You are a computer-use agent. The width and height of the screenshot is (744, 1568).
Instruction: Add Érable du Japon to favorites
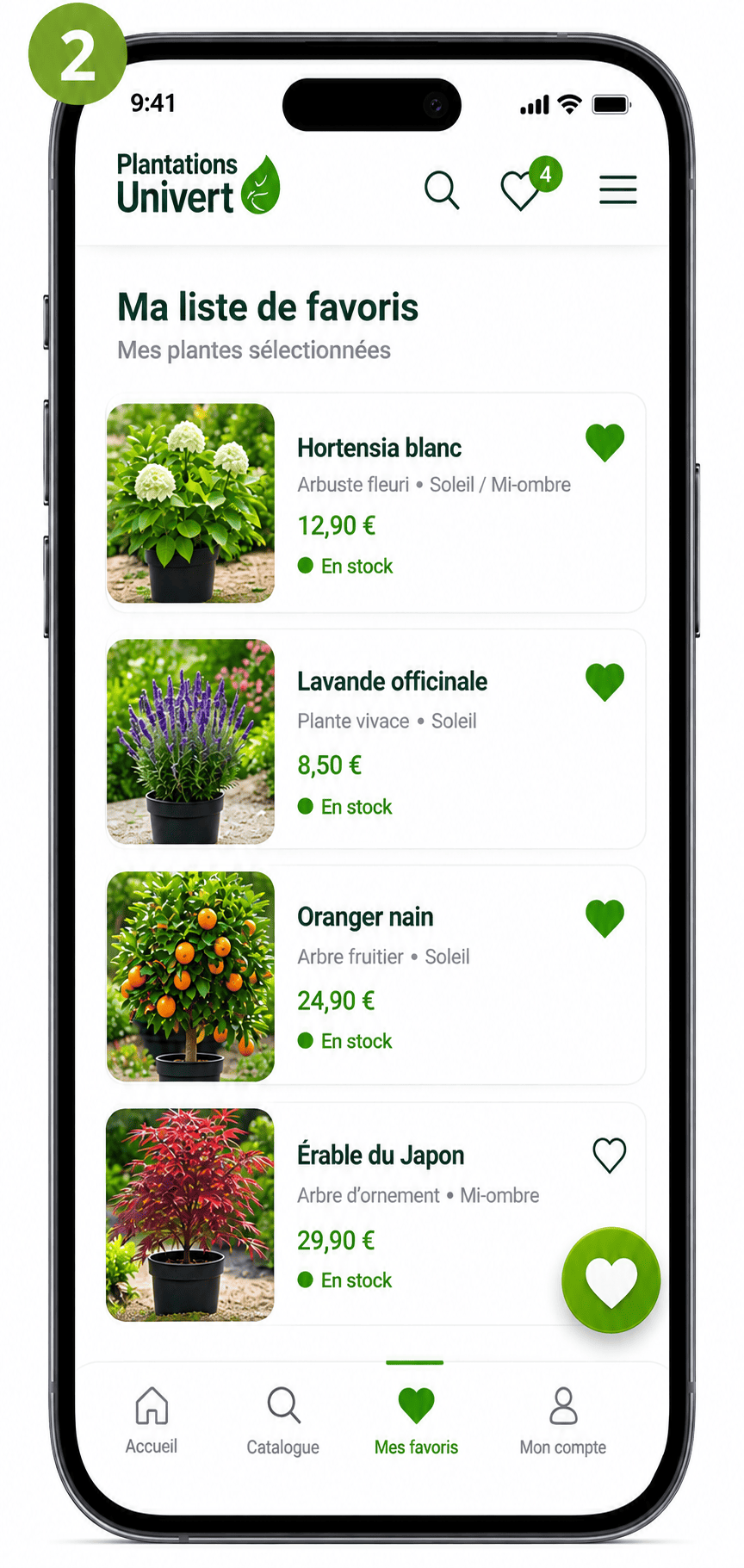coord(609,1156)
